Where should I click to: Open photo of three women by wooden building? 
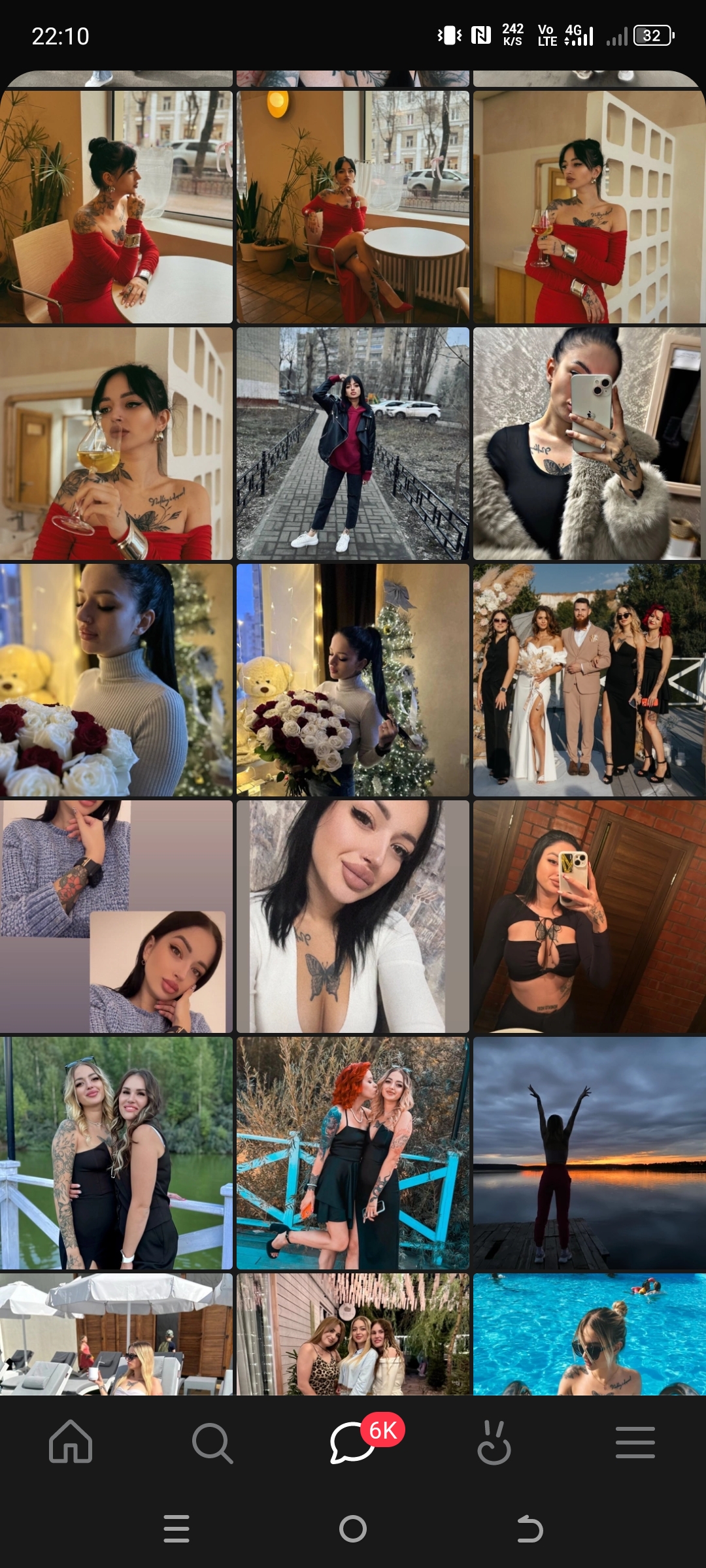click(x=353, y=1334)
